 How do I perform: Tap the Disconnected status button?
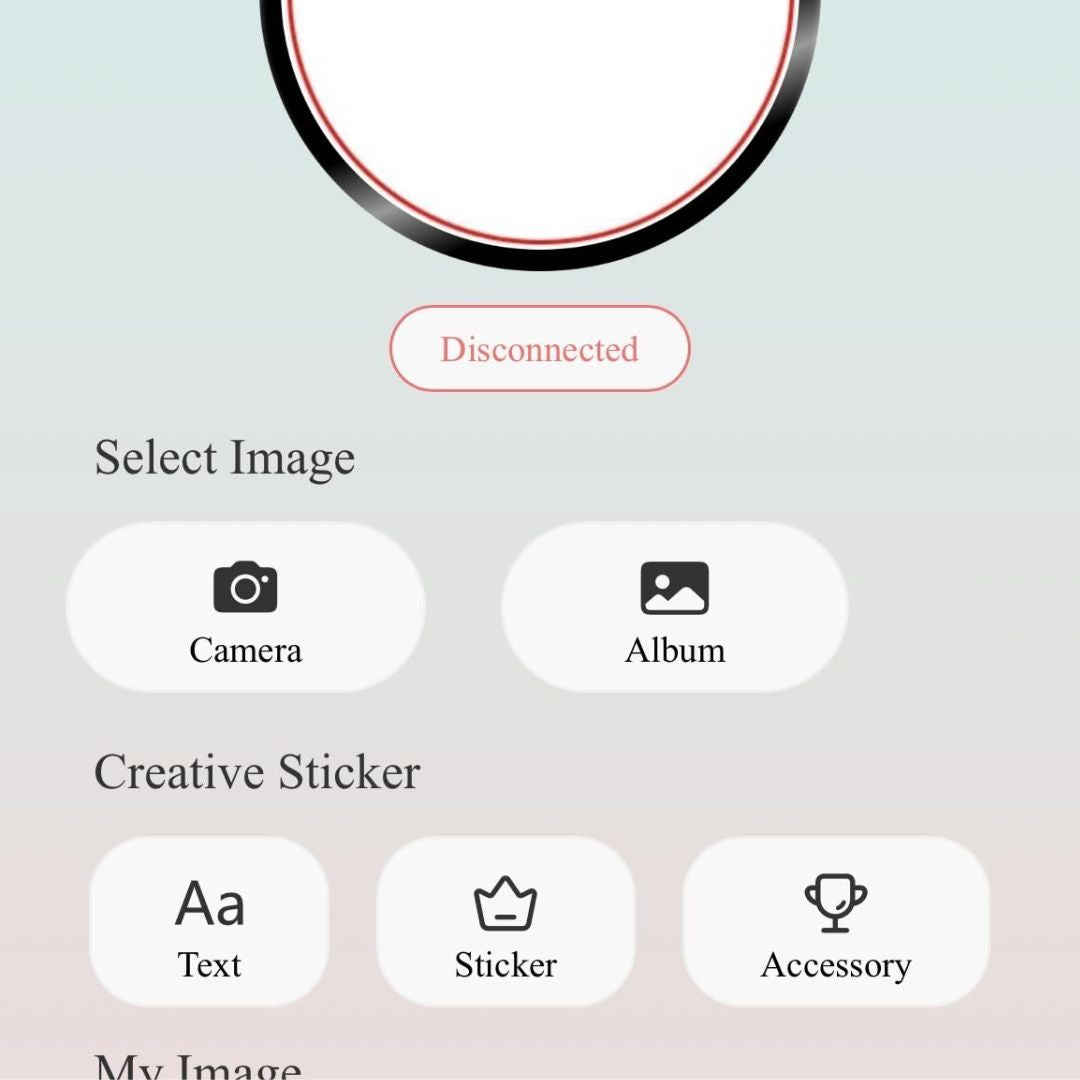pos(539,349)
